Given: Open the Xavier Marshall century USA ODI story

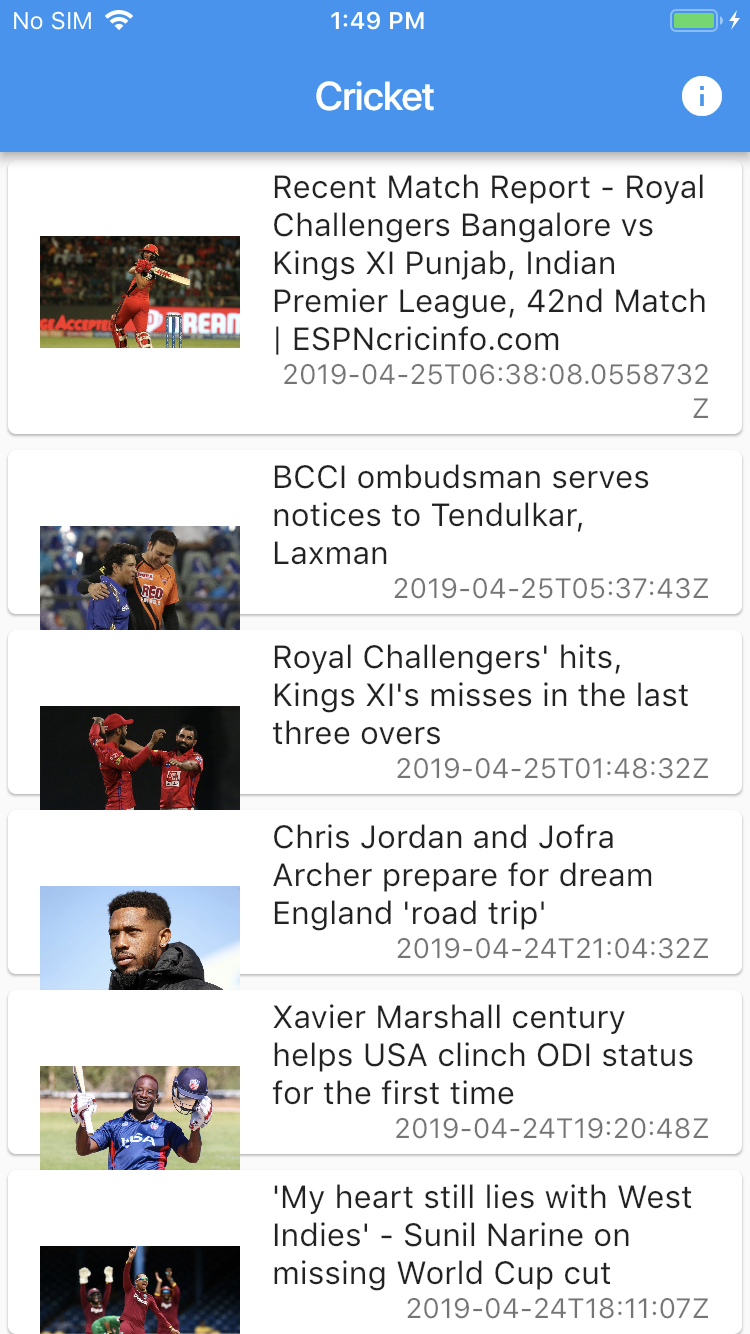Looking at the screenshot, I should coord(375,1072).
